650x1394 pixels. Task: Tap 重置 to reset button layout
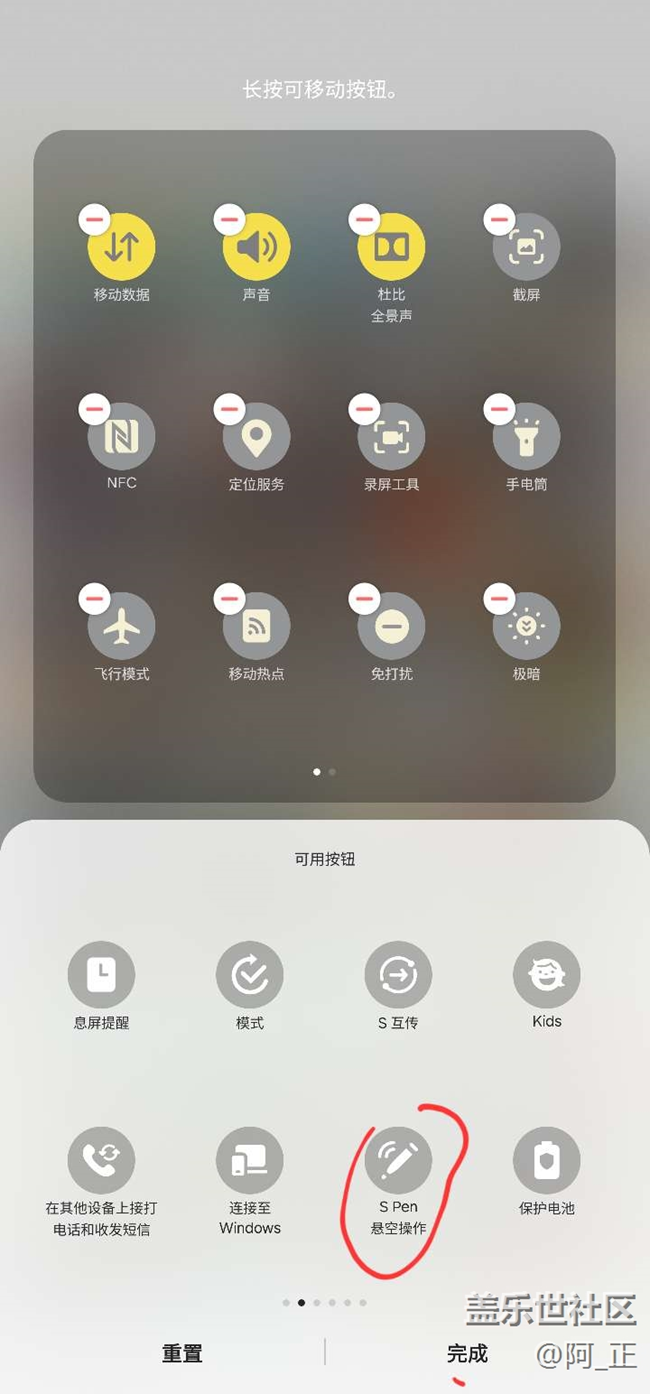pos(182,1353)
